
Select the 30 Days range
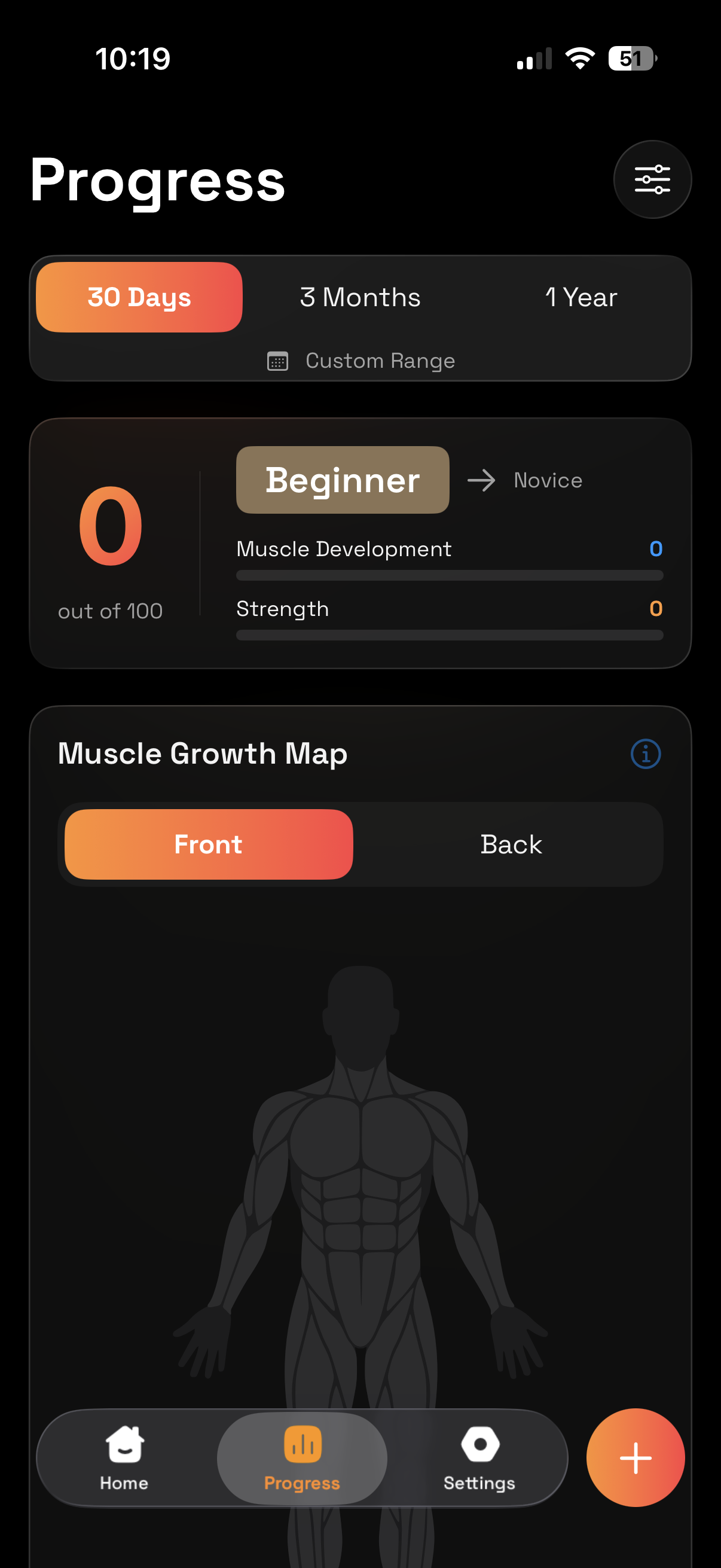point(139,297)
